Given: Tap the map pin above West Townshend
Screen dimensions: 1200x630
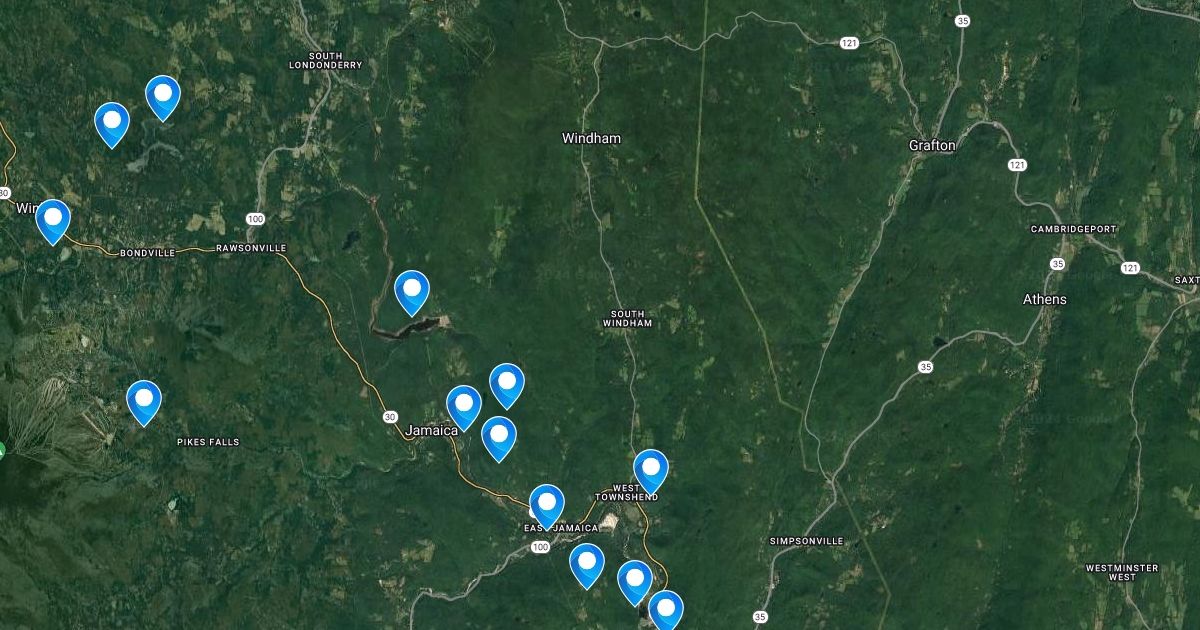Looking at the screenshot, I should pyautogui.click(x=651, y=471).
